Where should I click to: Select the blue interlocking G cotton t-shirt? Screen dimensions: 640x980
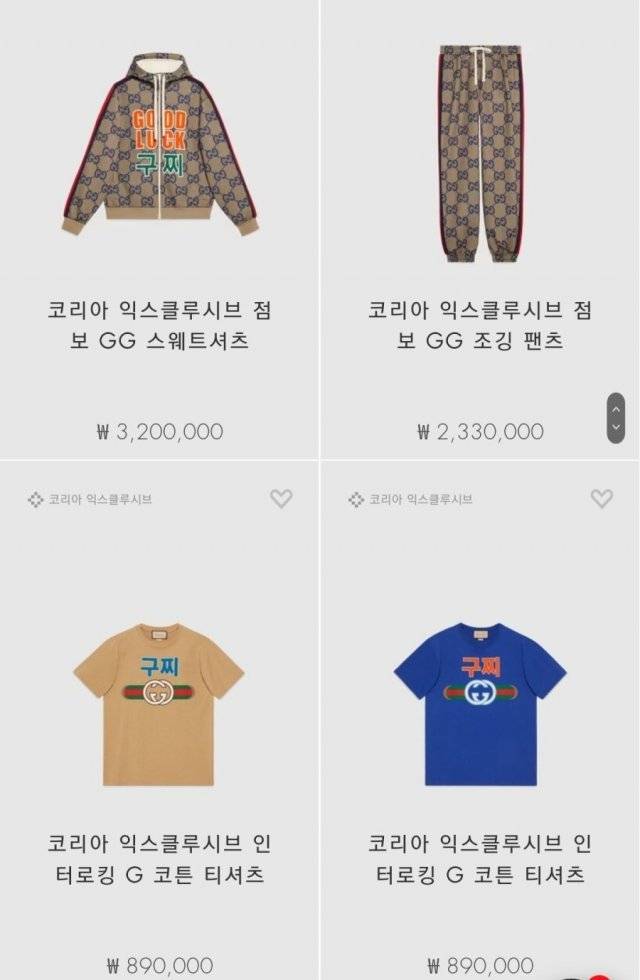[480, 703]
